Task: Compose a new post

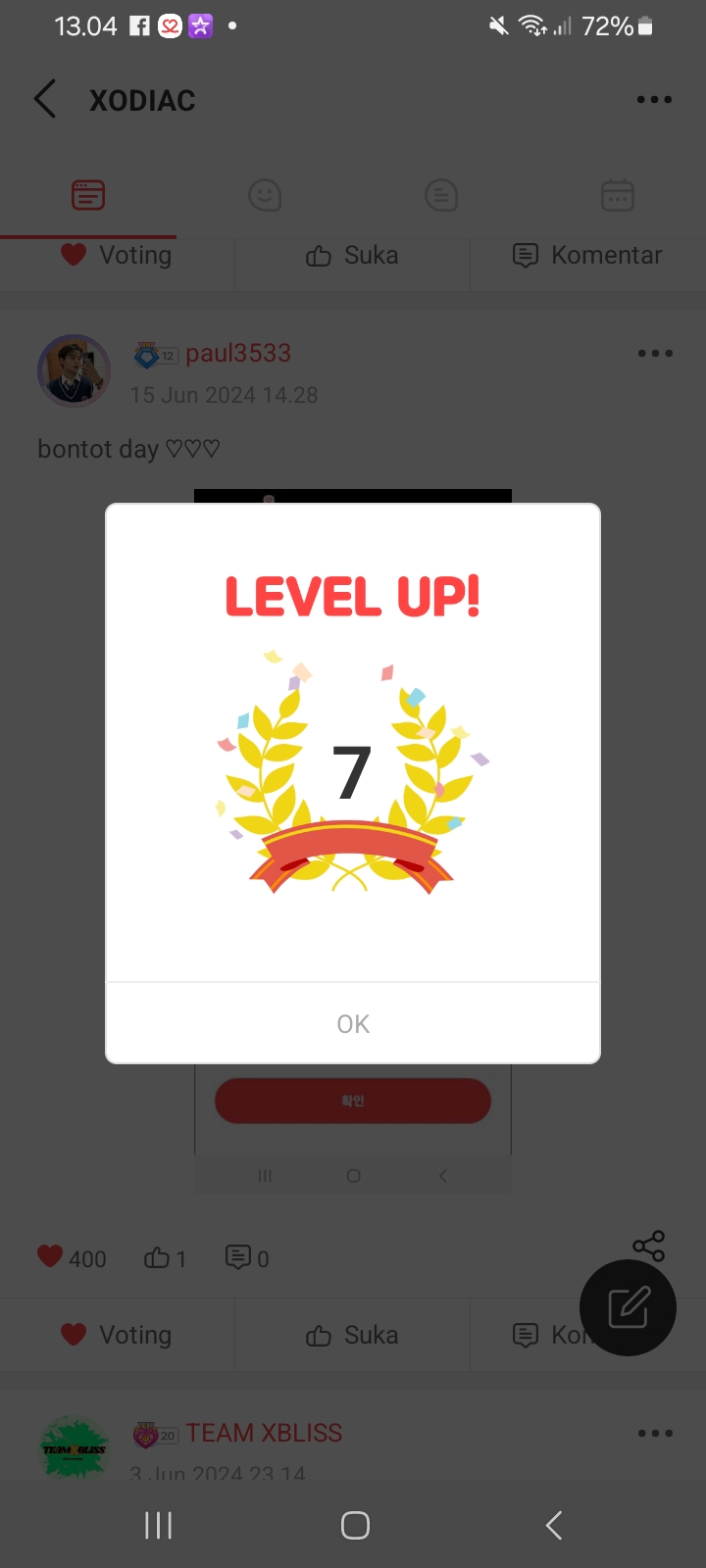Action: [x=628, y=1307]
